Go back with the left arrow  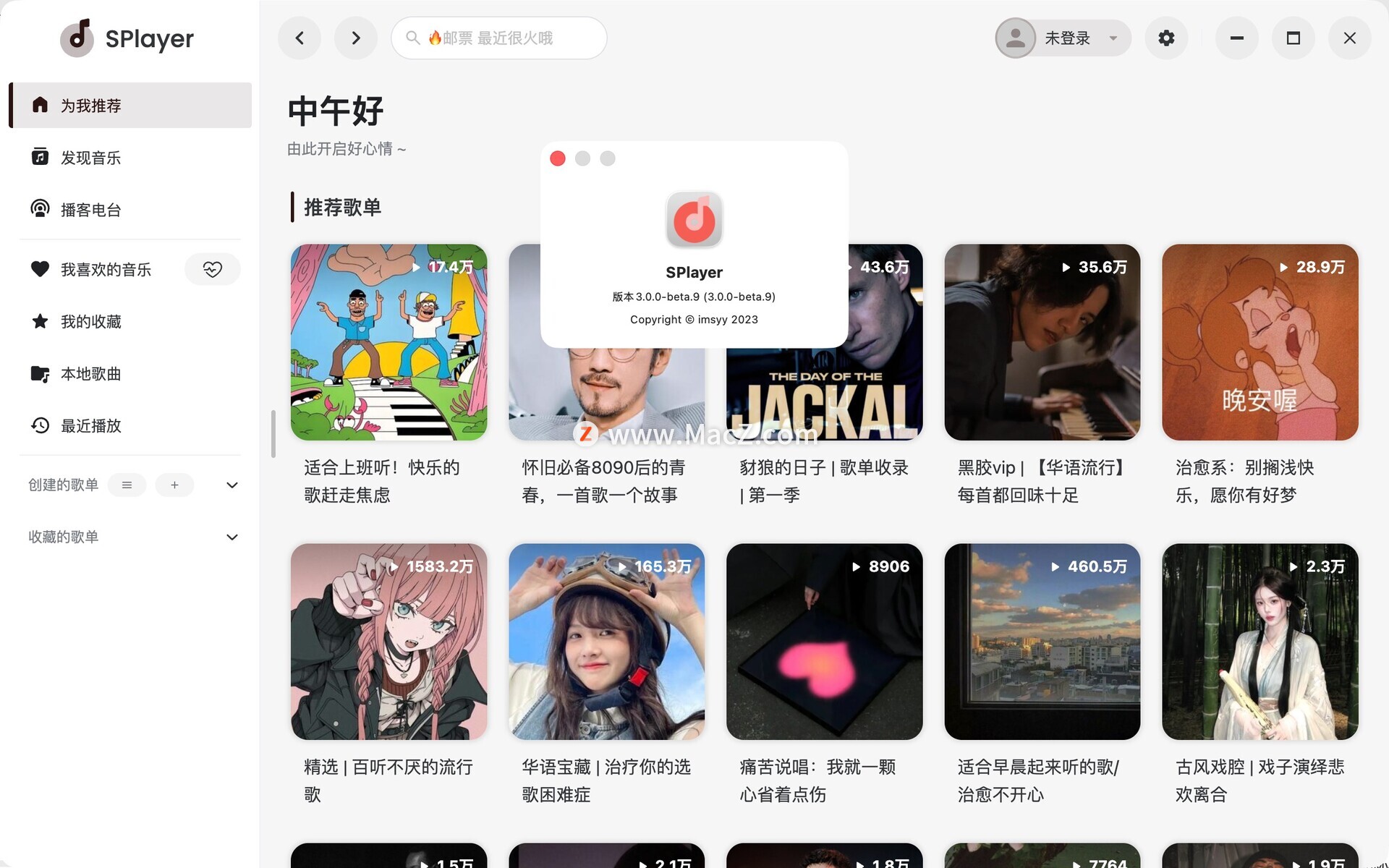pos(300,38)
